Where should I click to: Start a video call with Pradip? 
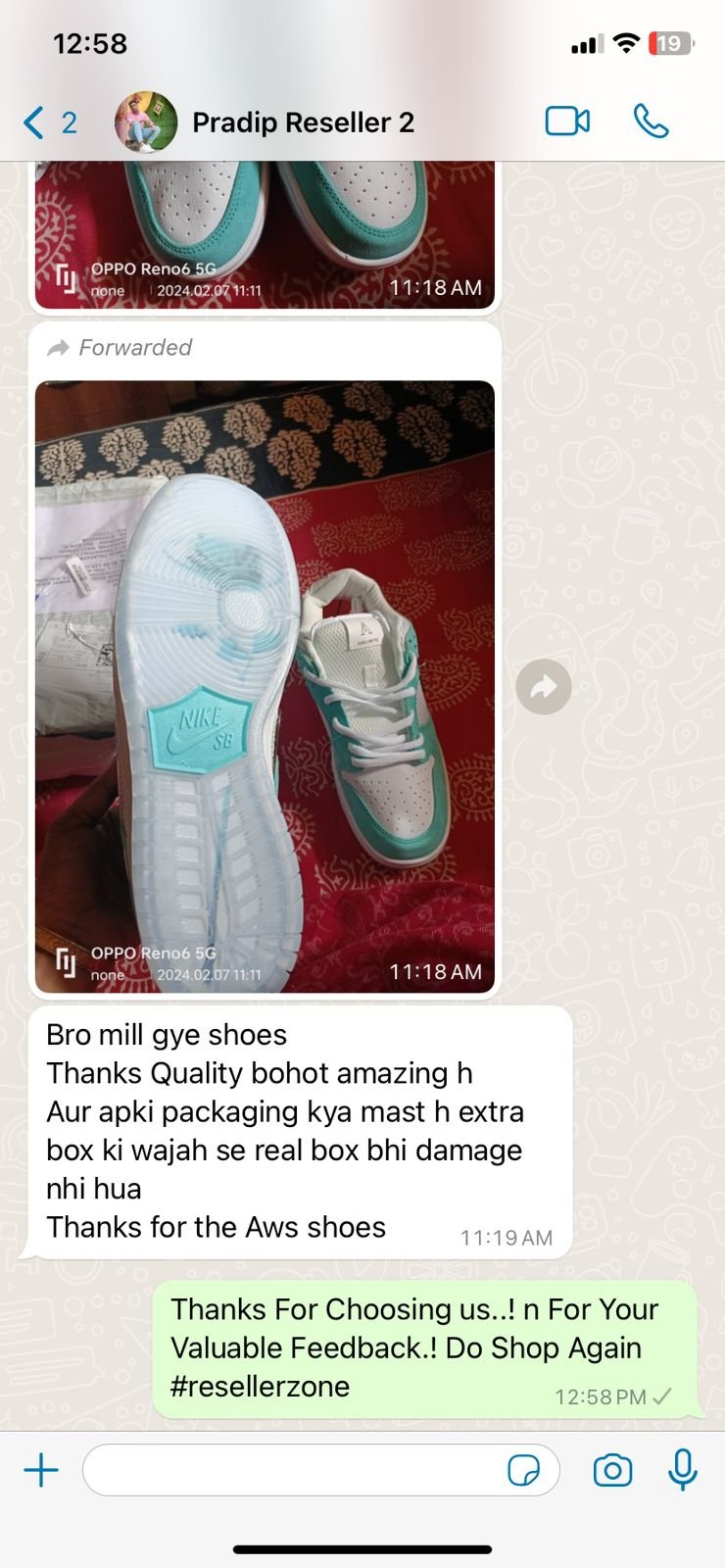(x=567, y=122)
